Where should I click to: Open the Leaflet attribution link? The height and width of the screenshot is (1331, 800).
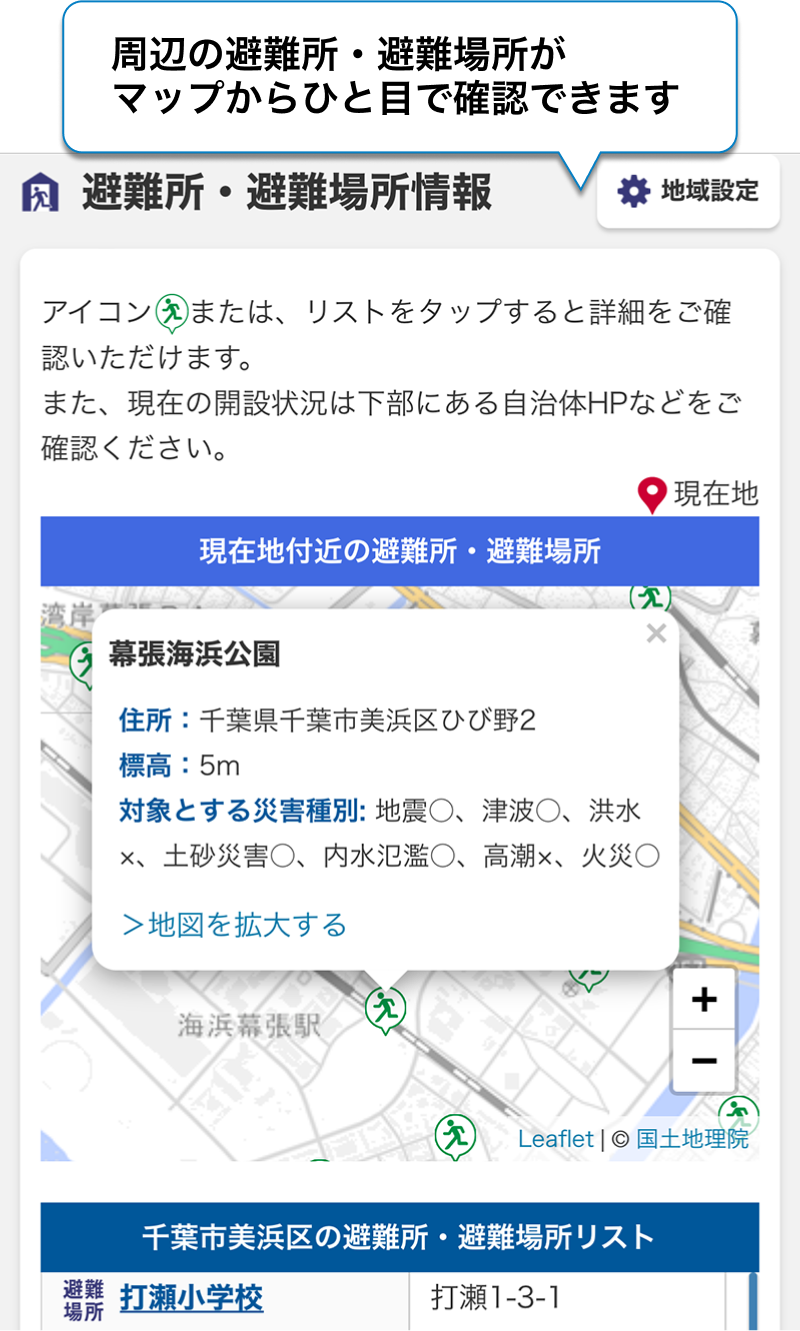click(x=555, y=1139)
